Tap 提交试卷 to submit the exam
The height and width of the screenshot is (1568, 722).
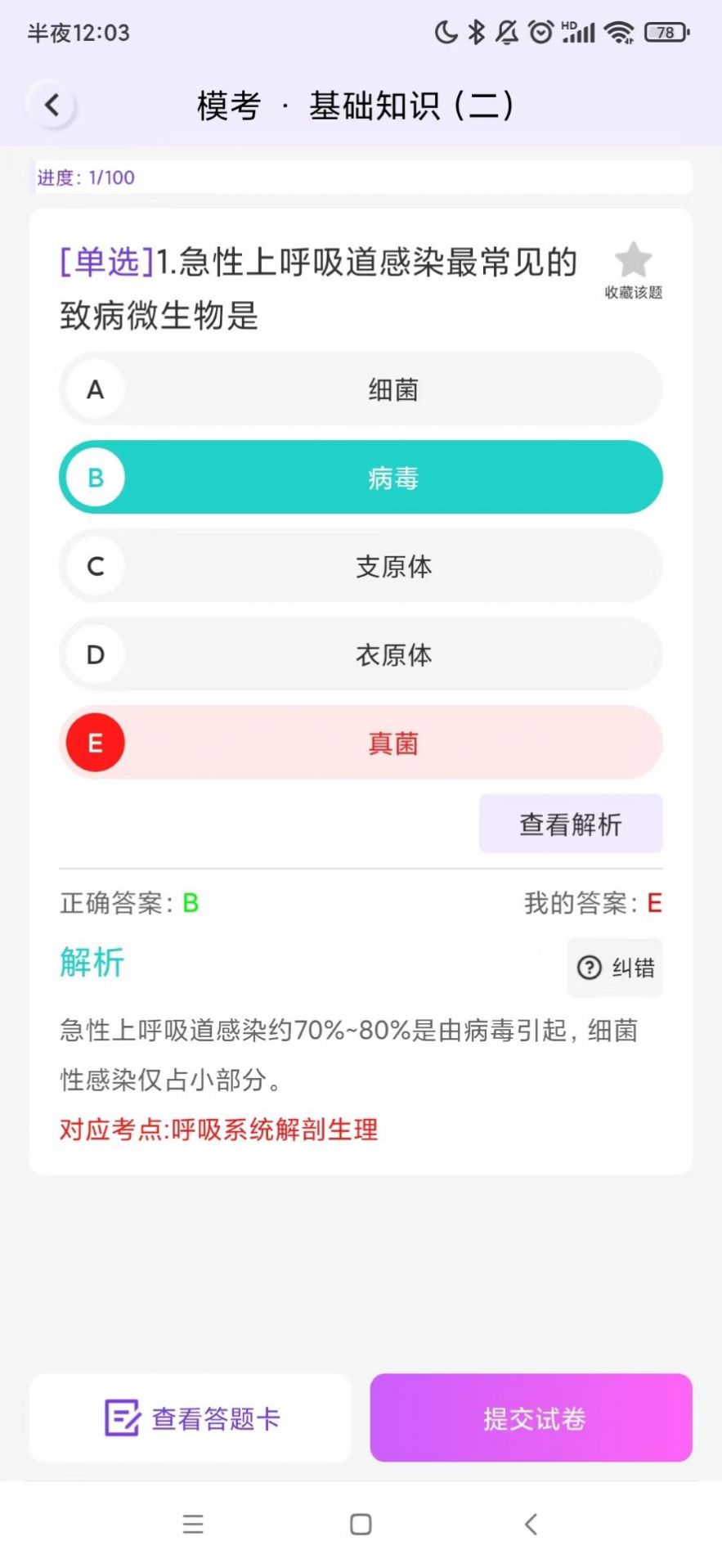(x=531, y=1418)
